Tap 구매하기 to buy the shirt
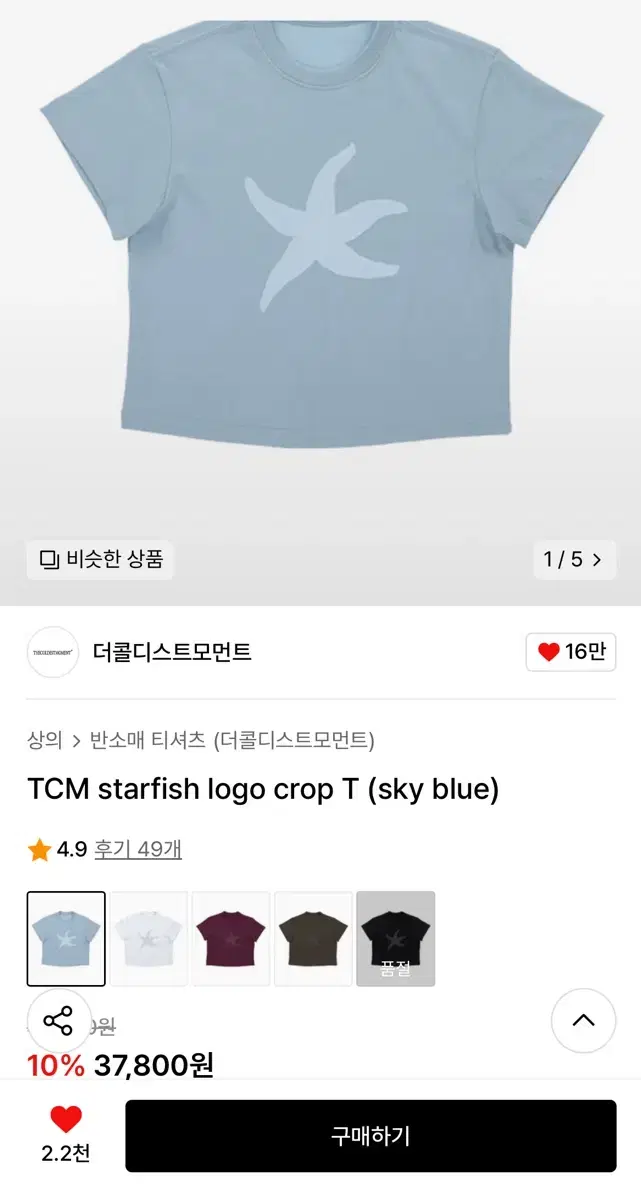 click(x=370, y=1136)
